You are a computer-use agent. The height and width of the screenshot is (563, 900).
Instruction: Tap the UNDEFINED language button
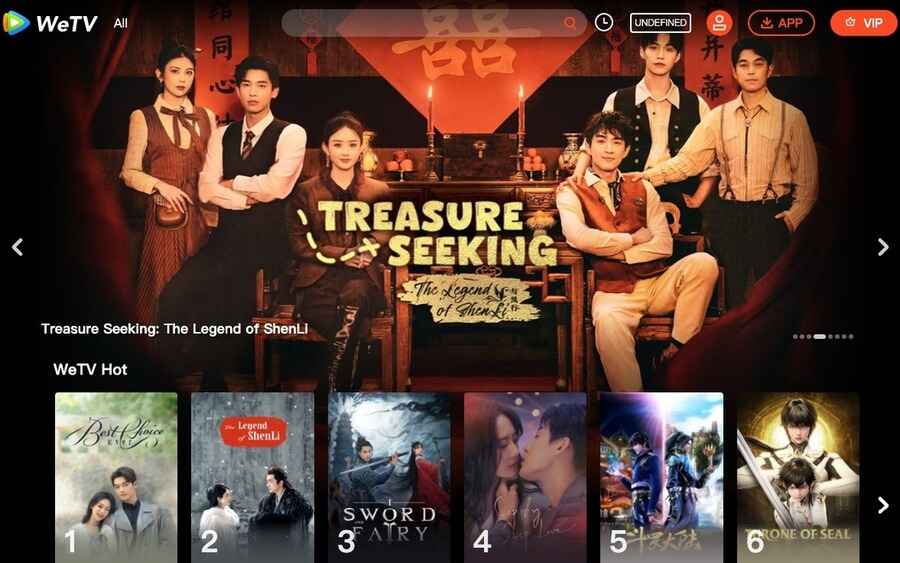pyautogui.click(x=660, y=22)
